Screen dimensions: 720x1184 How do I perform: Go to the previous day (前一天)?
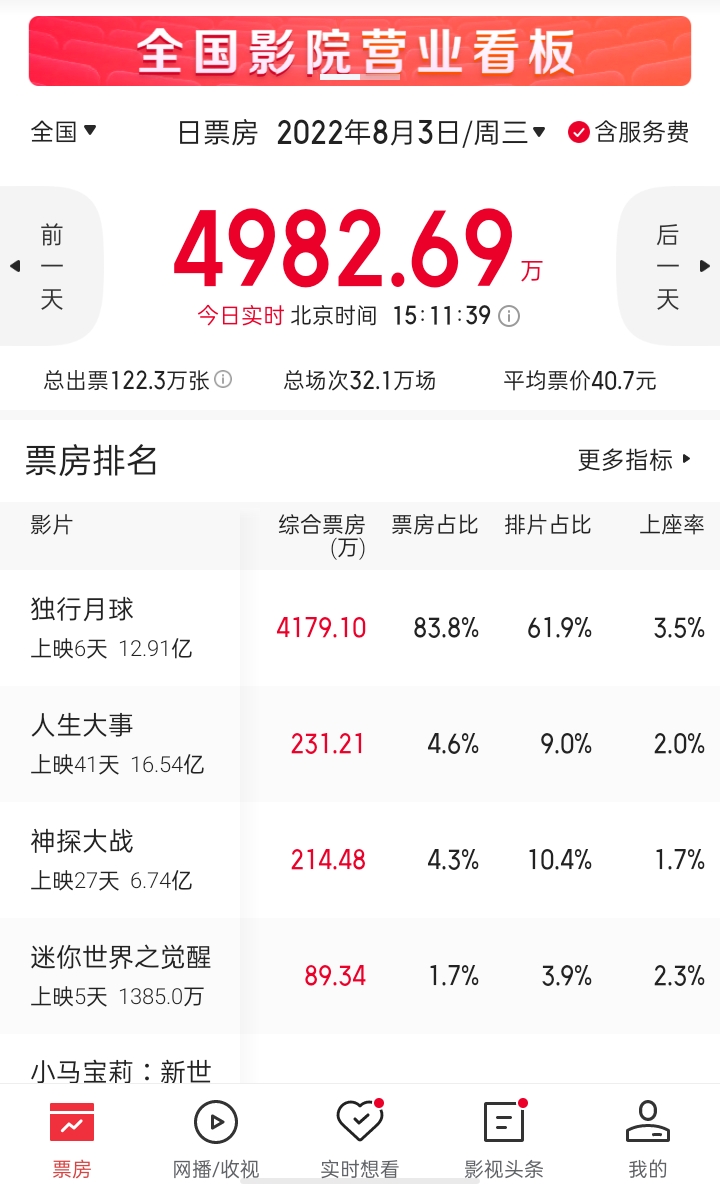click(50, 266)
